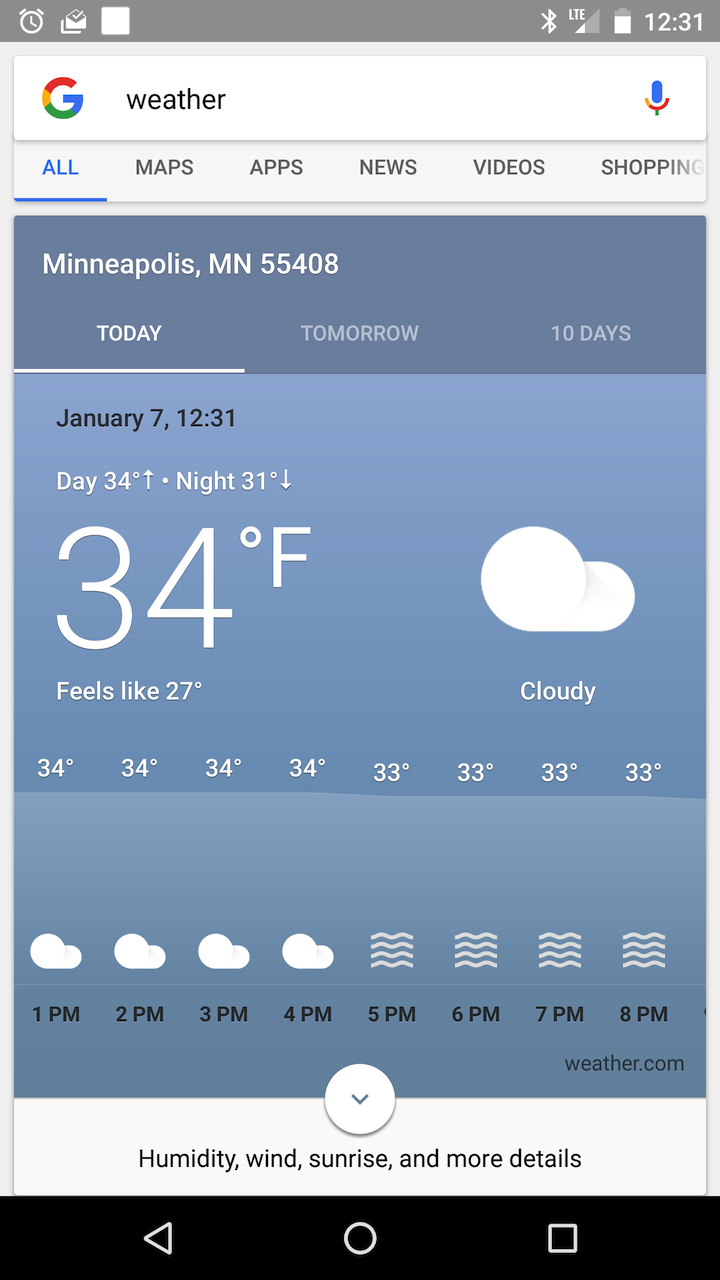Open the Shopping tab
This screenshot has width=720, height=1280.
(x=650, y=168)
